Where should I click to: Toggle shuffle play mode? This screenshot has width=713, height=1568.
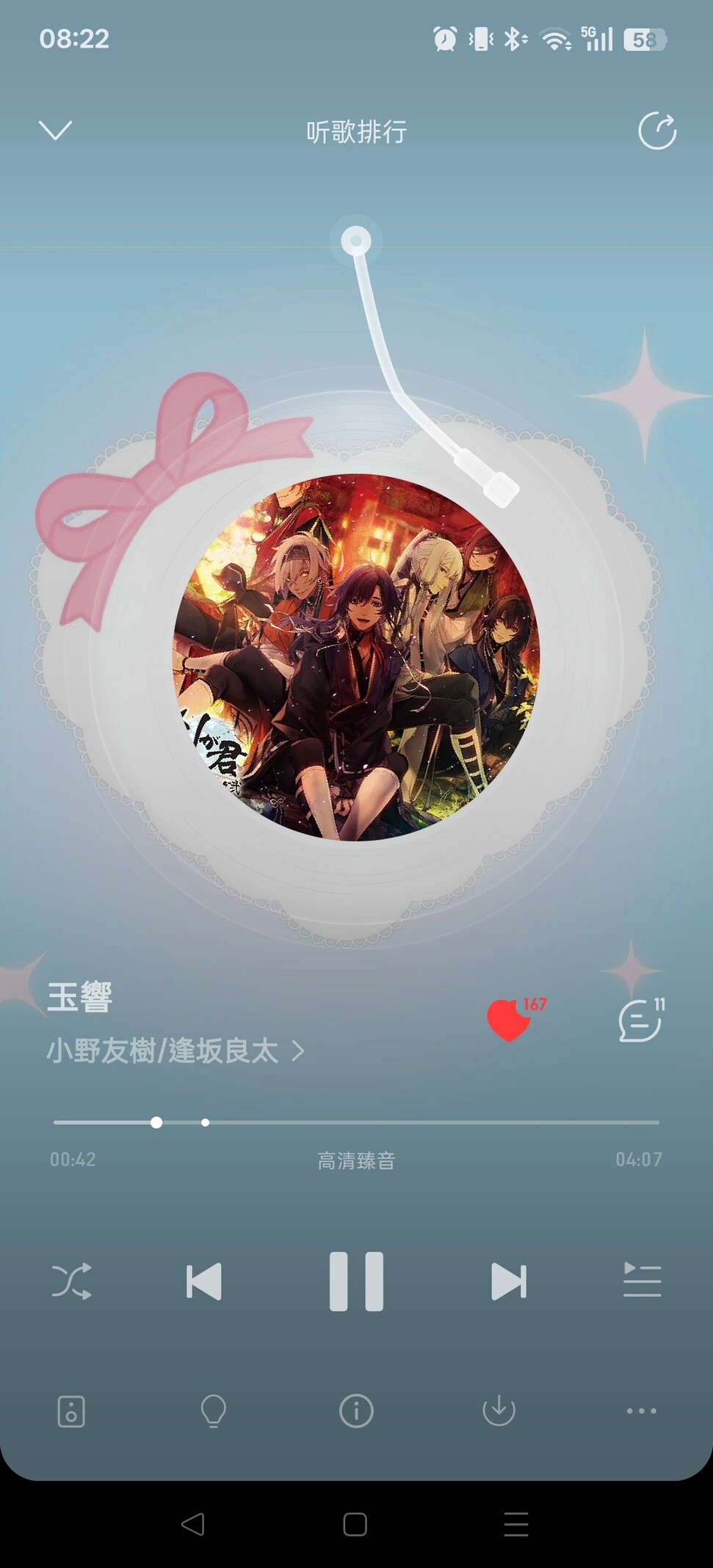coord(71,1281)
